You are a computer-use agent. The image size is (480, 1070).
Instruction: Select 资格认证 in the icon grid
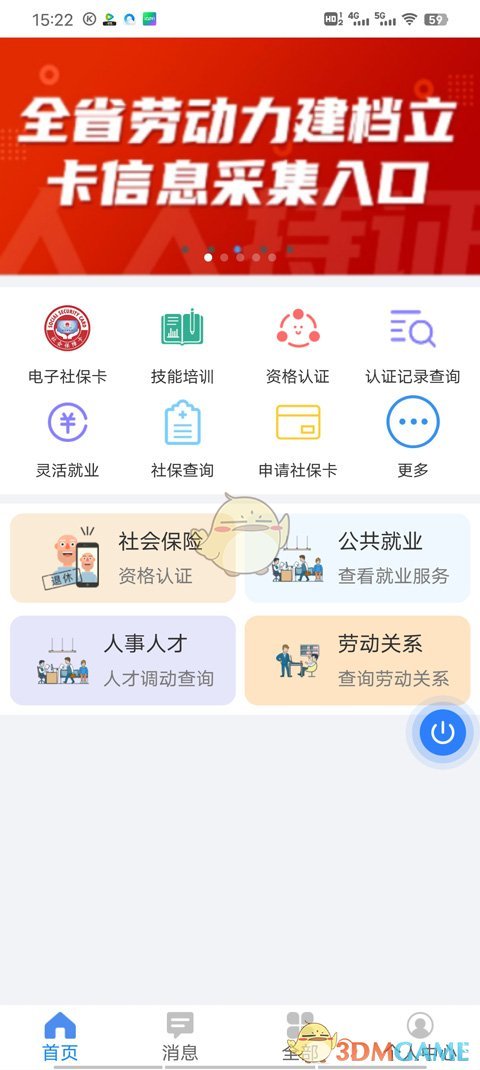(298, 344)
